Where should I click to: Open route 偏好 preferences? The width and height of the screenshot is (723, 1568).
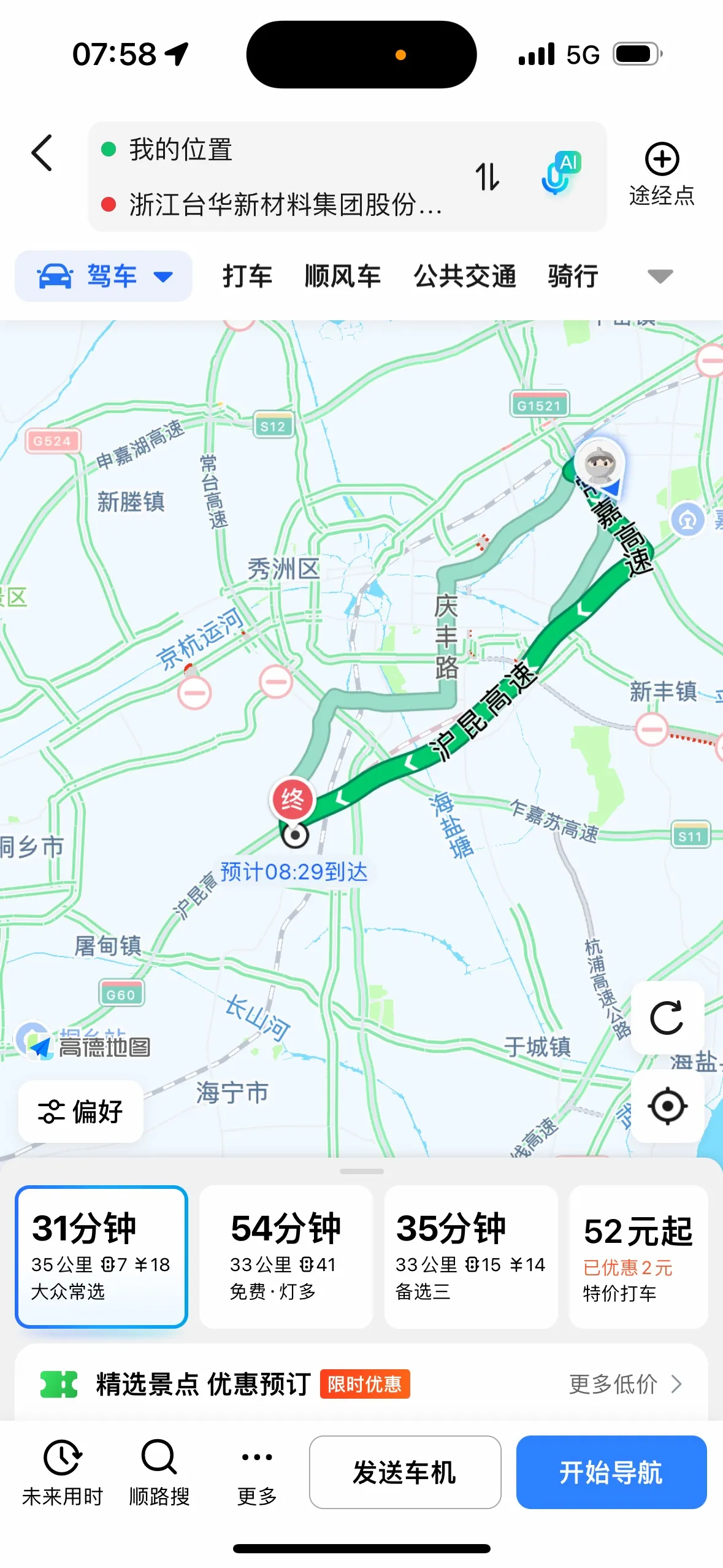(81, 1111)
